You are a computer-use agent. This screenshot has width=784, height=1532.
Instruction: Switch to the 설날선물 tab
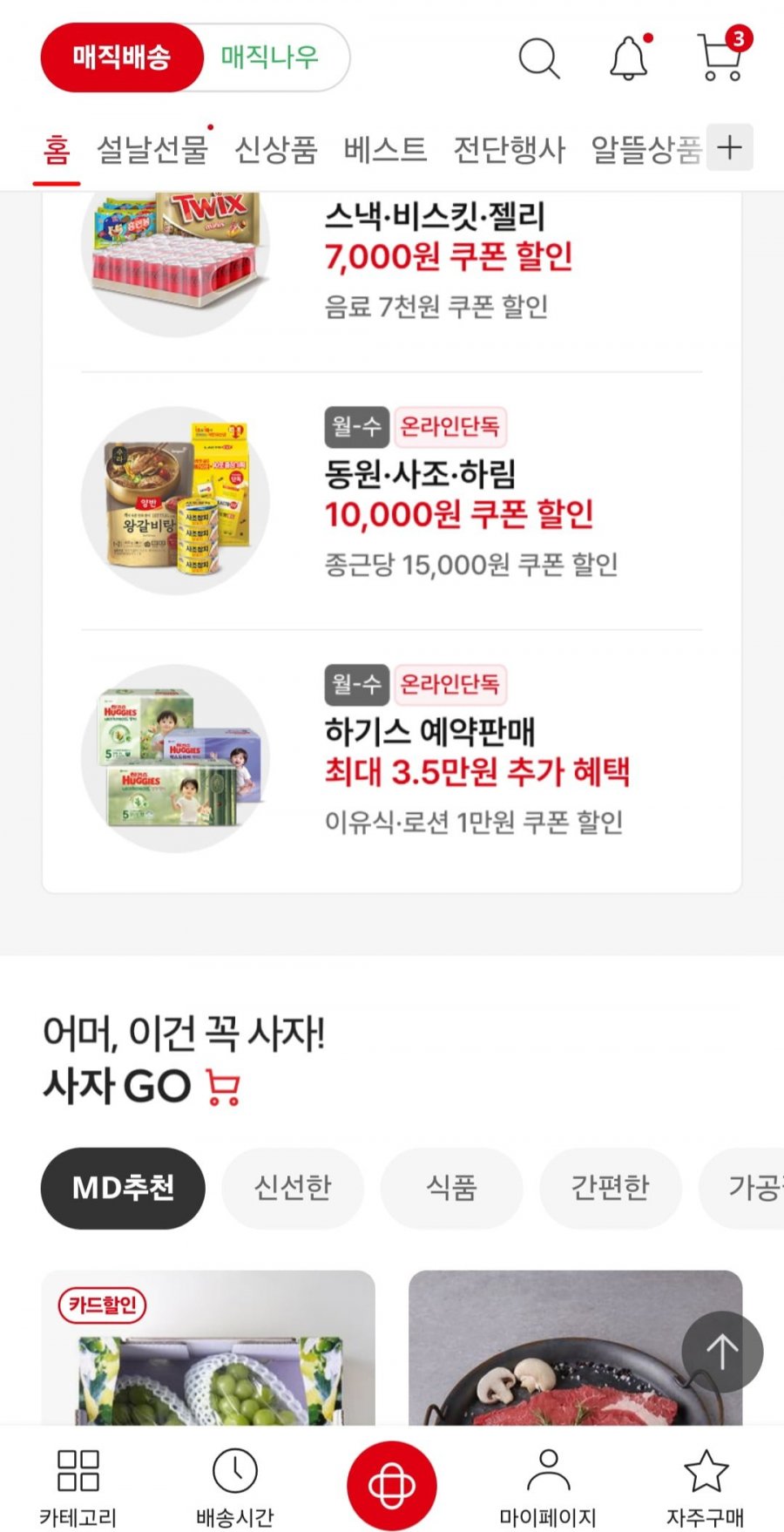pyautogui.click(x=152, y=149)
